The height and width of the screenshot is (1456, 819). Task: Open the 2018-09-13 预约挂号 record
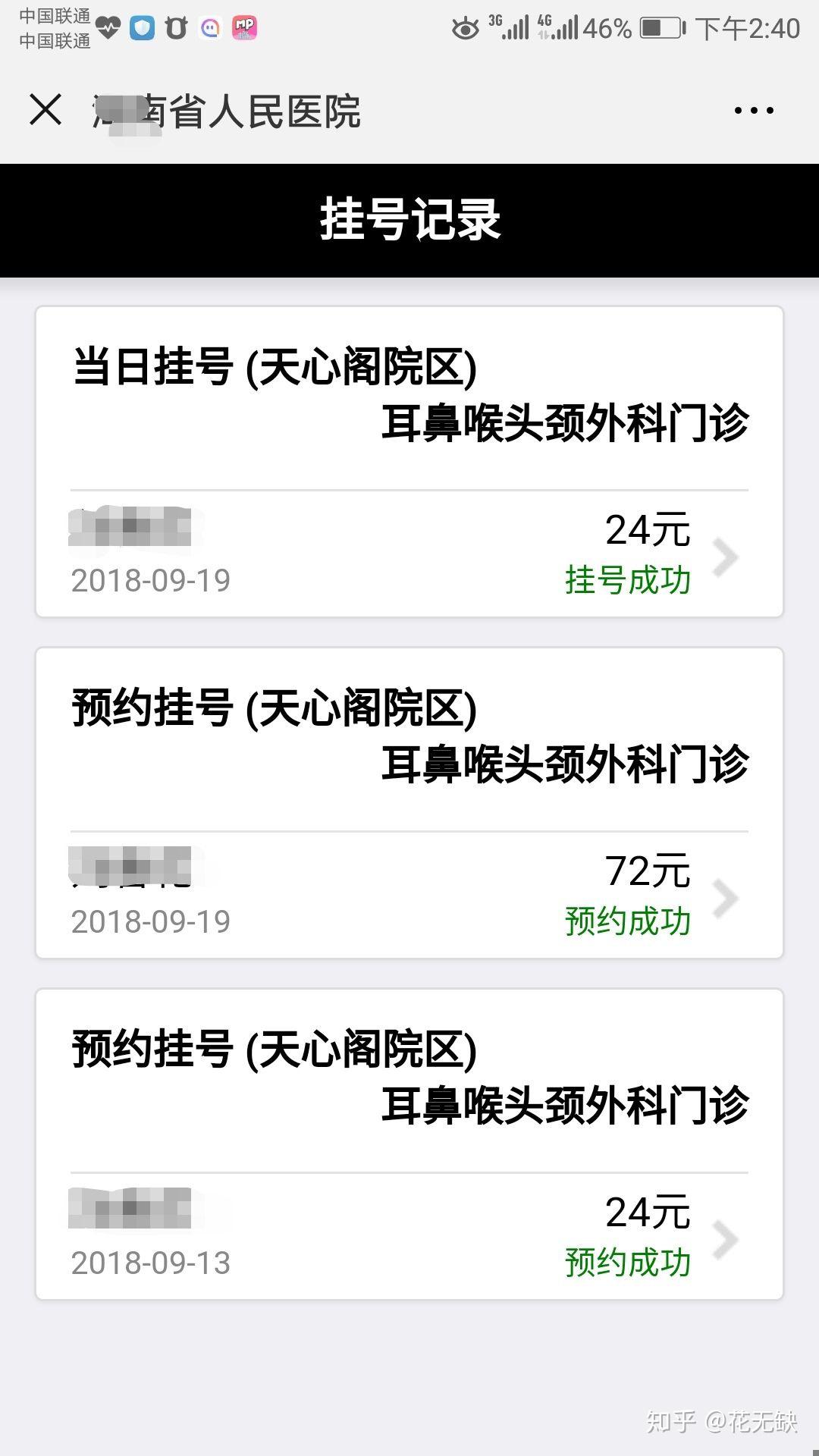tap(409, 1144)
